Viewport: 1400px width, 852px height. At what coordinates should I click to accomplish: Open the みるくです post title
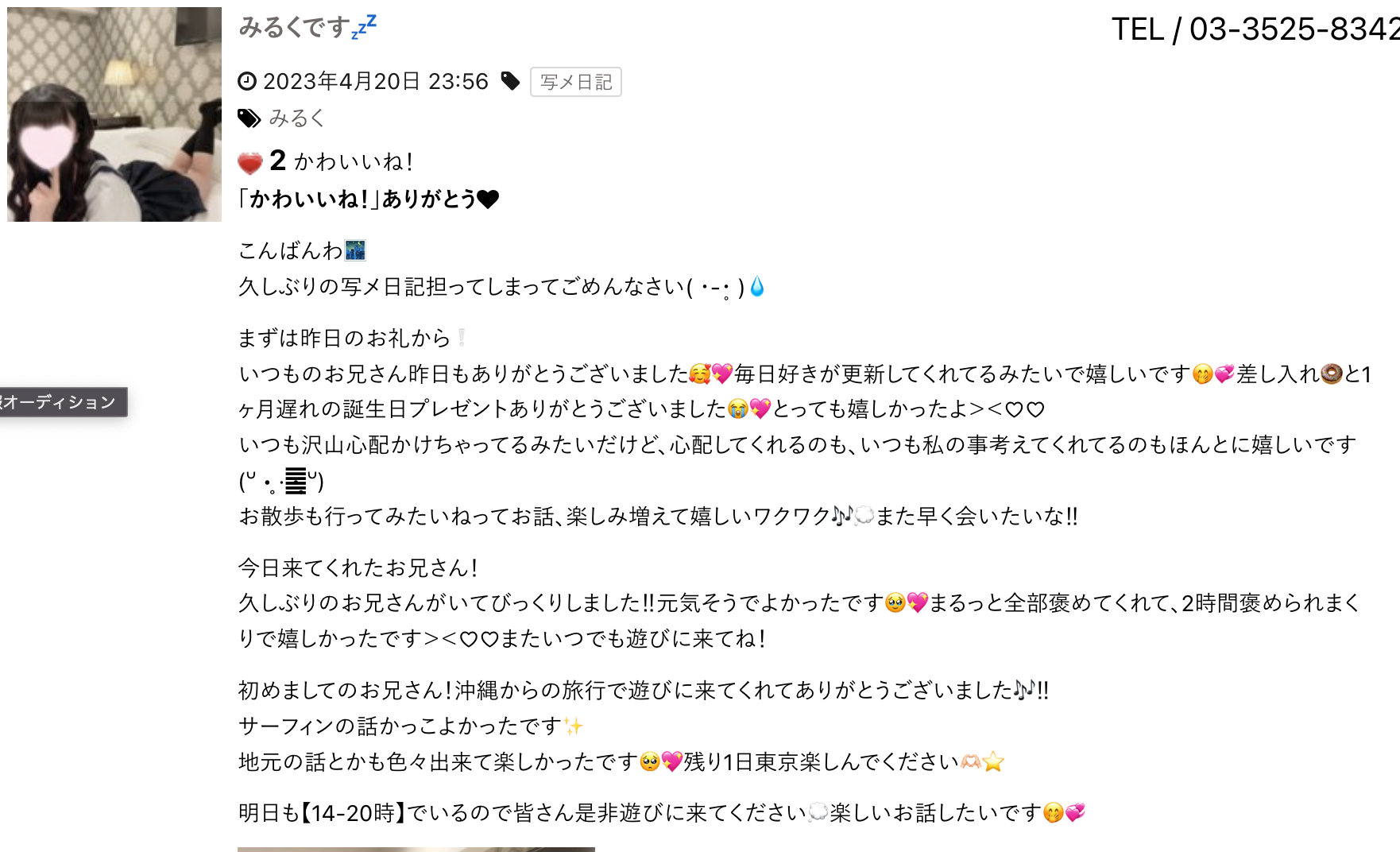pyautogui.click(x=307, y=28)
